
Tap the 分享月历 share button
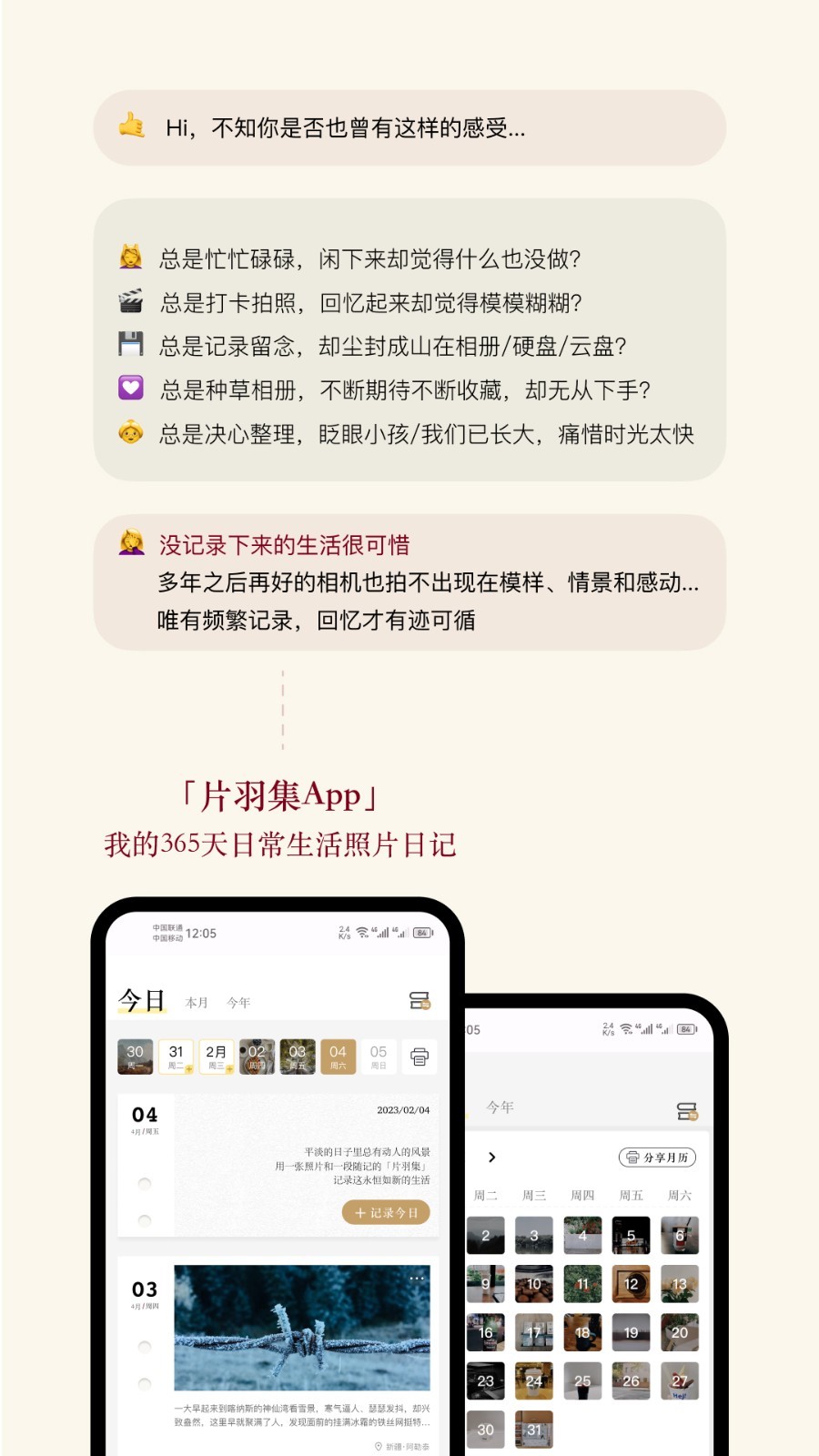(x=657, y=1158)
